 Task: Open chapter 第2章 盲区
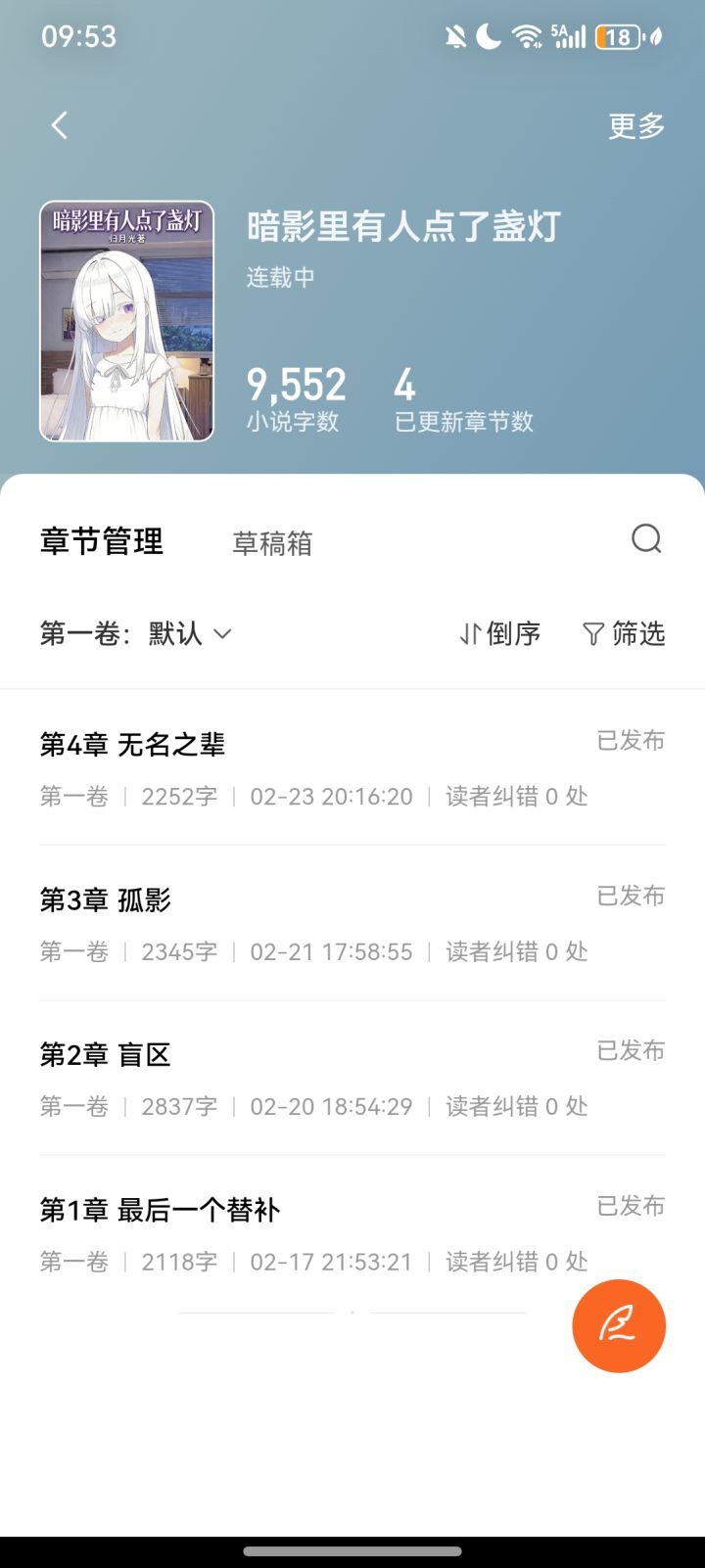(x=294, y=1078)
